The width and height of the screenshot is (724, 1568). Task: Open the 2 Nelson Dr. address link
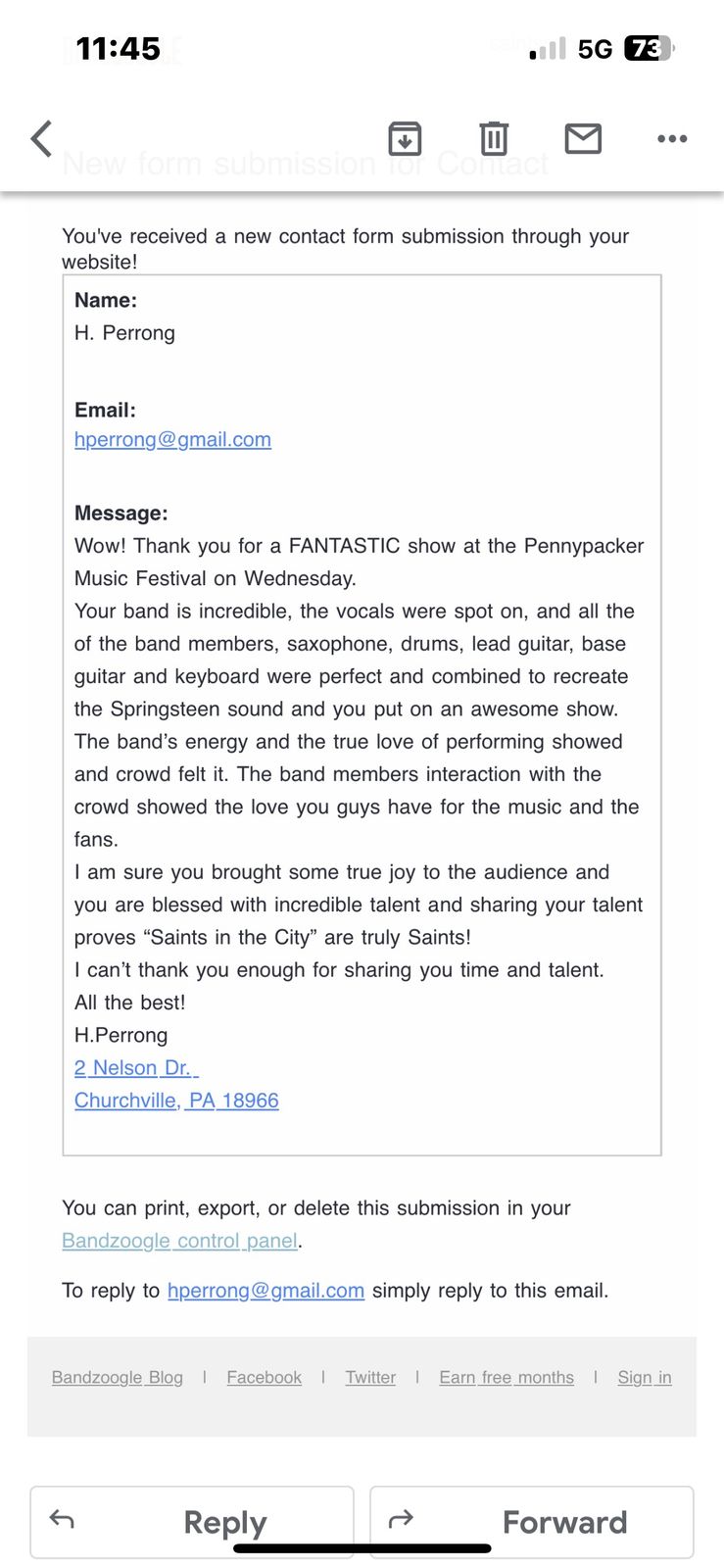(x=135, y=1068)
